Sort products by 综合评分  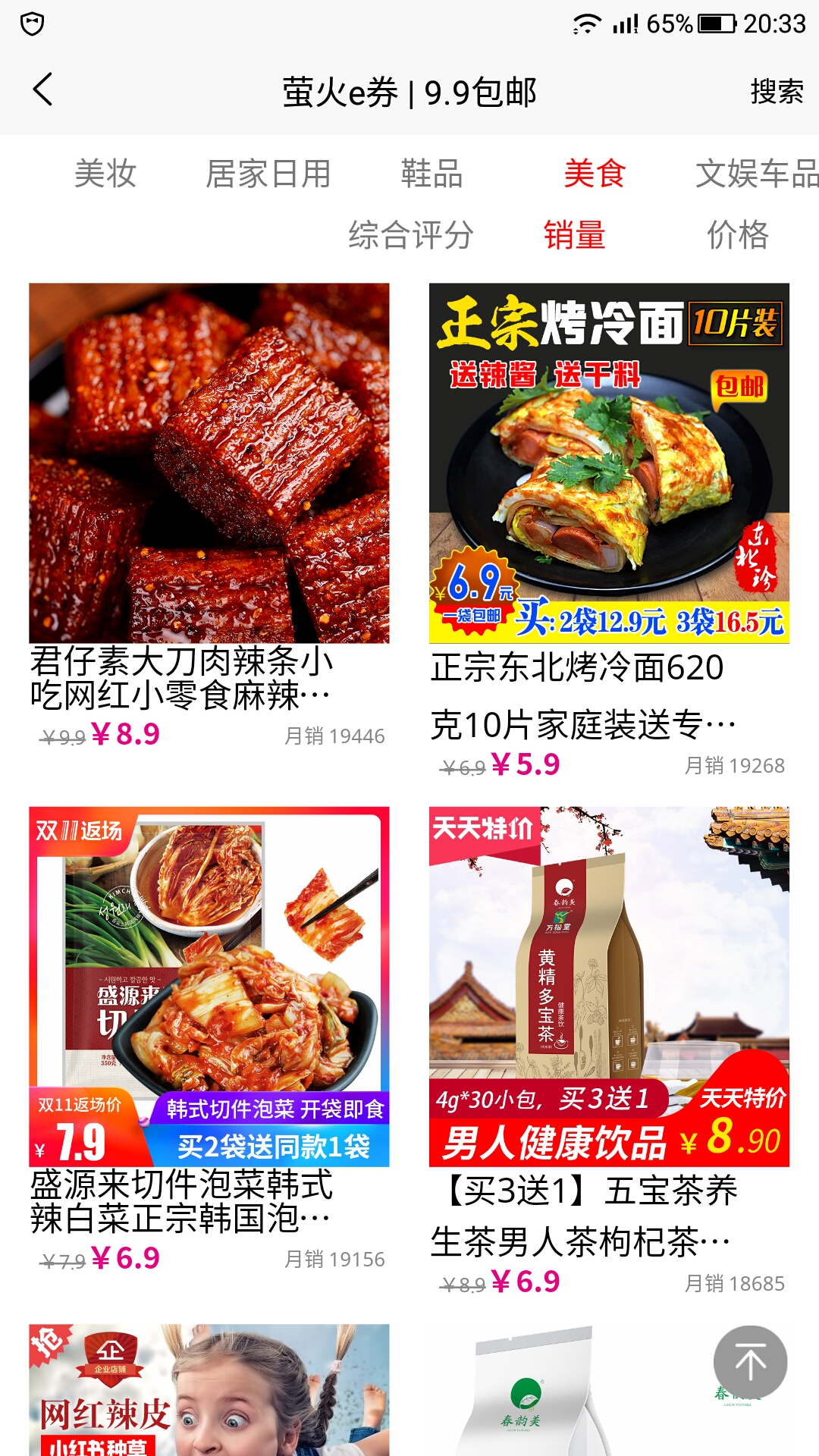click(x=411, y=235)
